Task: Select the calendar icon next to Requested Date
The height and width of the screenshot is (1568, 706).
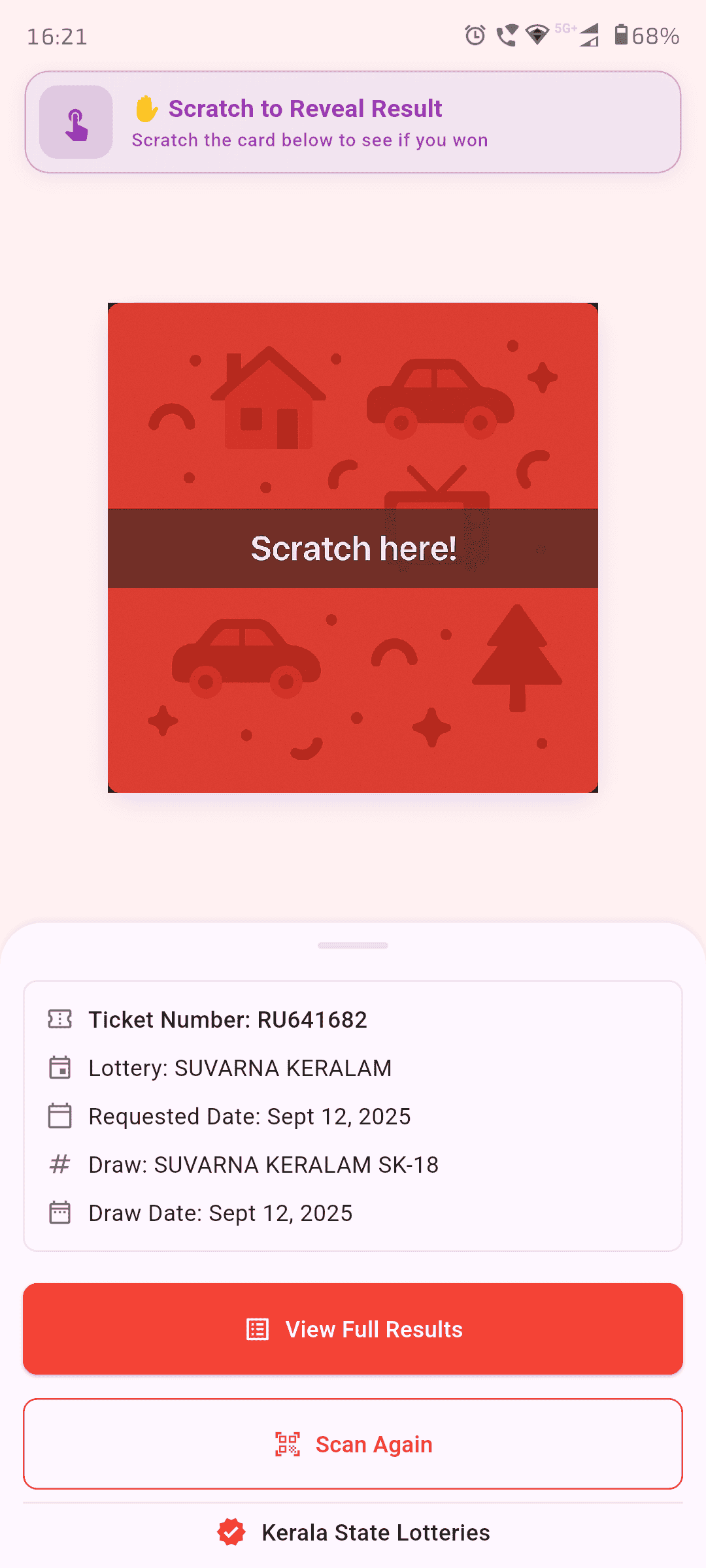Action: click(x=59, y=1116)
